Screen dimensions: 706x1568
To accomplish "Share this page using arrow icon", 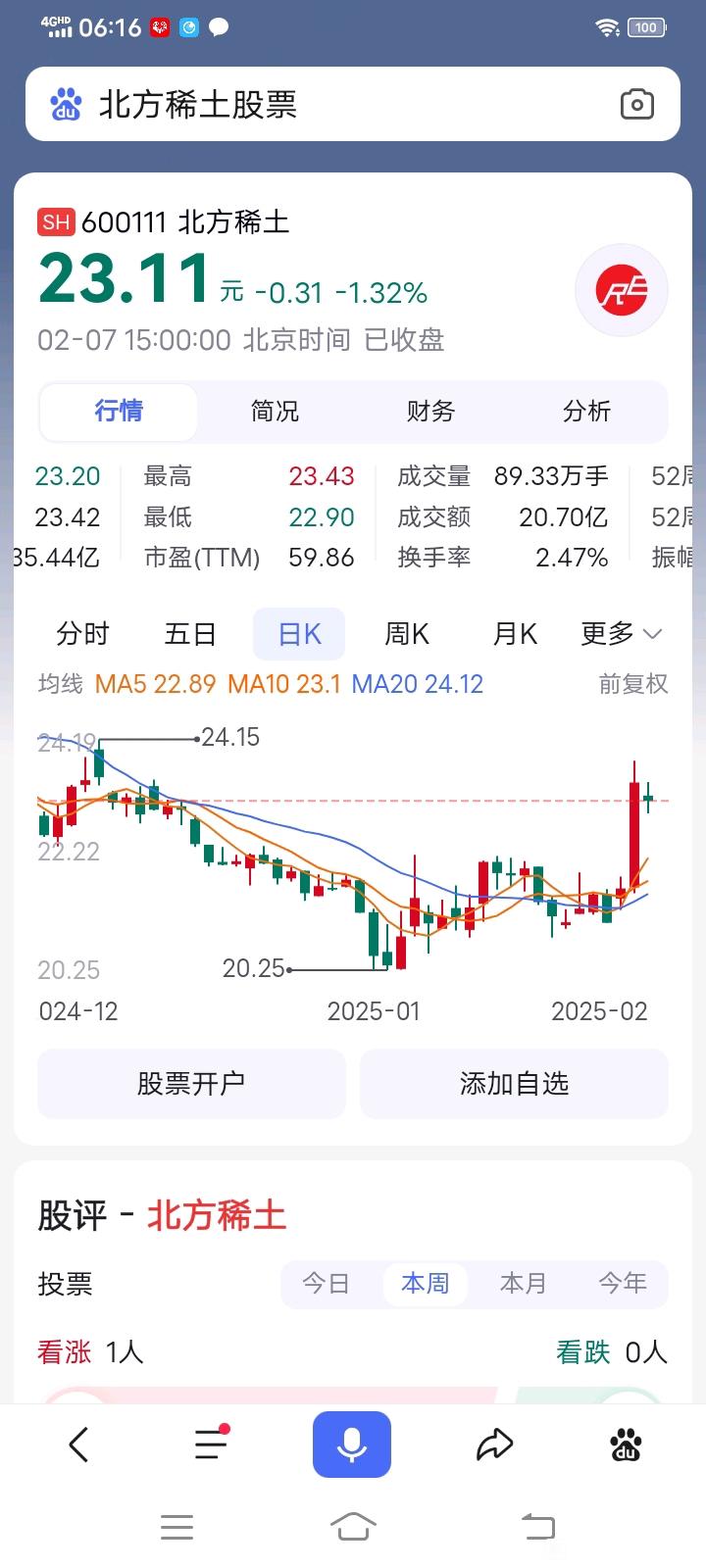I will 494,1445.
